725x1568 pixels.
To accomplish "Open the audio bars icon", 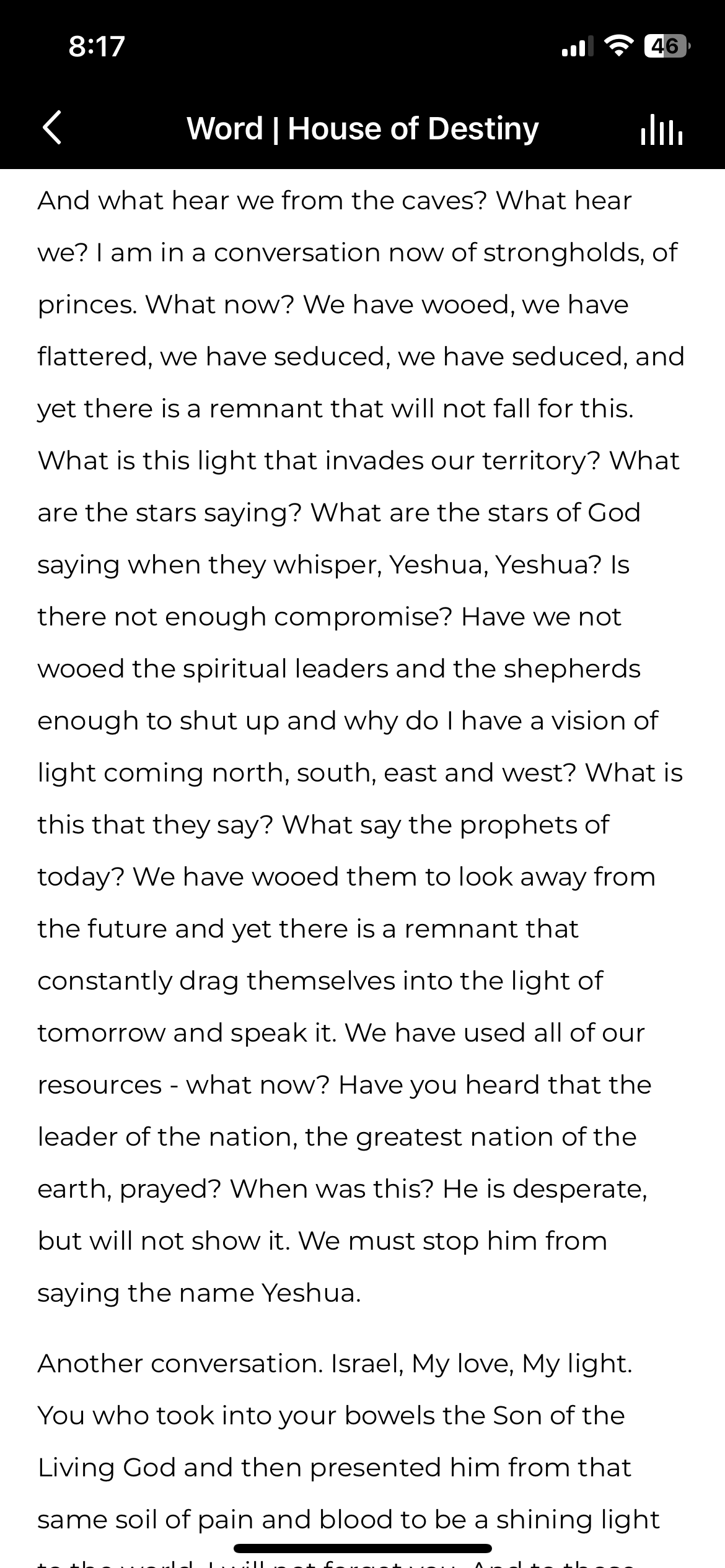I will tap(661, 129).
